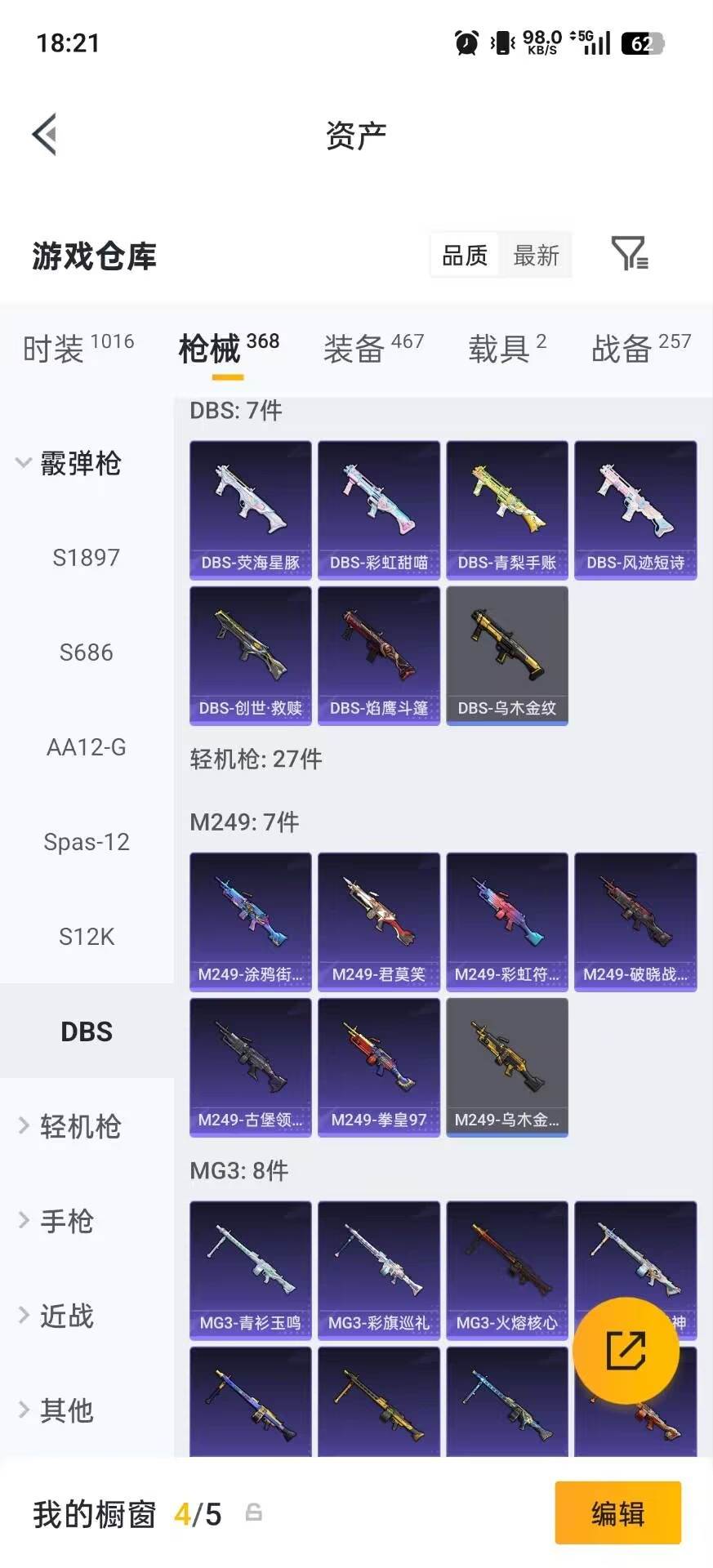
Task: Expand the 手枪 category
Action: pyautogui.click(x=56, y=1221)
